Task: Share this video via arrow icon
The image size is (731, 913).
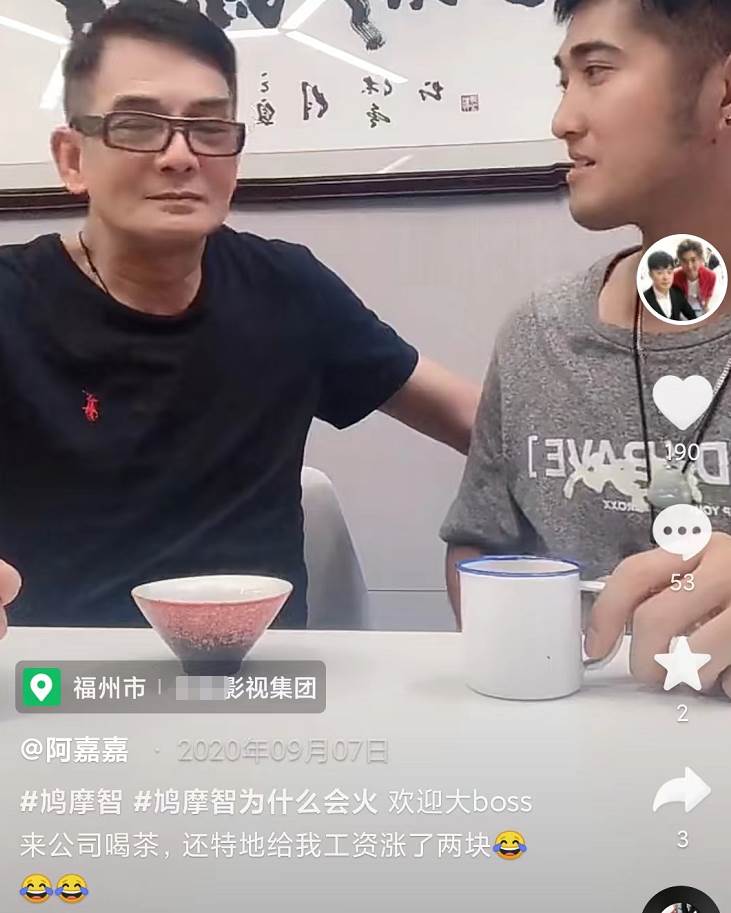Action: coord(682,791)
